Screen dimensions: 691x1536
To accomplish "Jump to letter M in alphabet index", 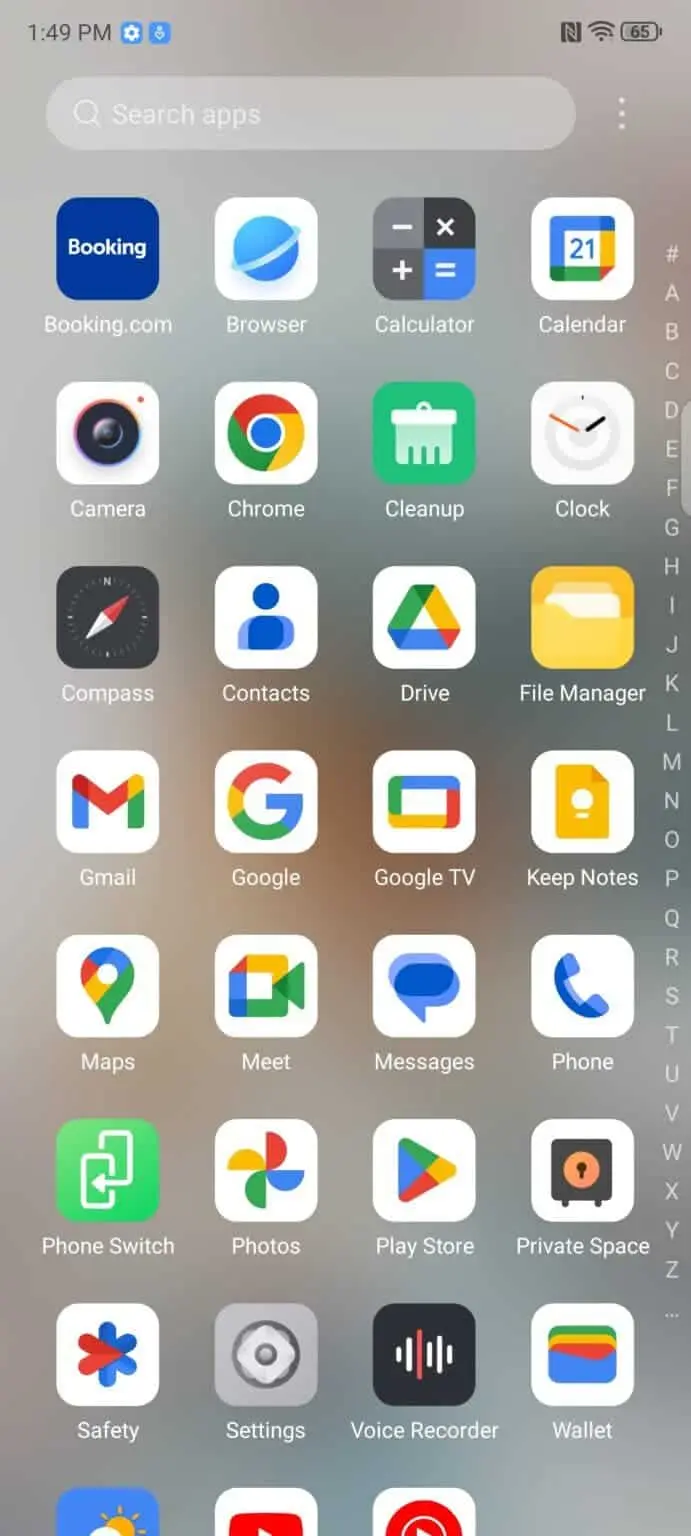I will point(672,762).
